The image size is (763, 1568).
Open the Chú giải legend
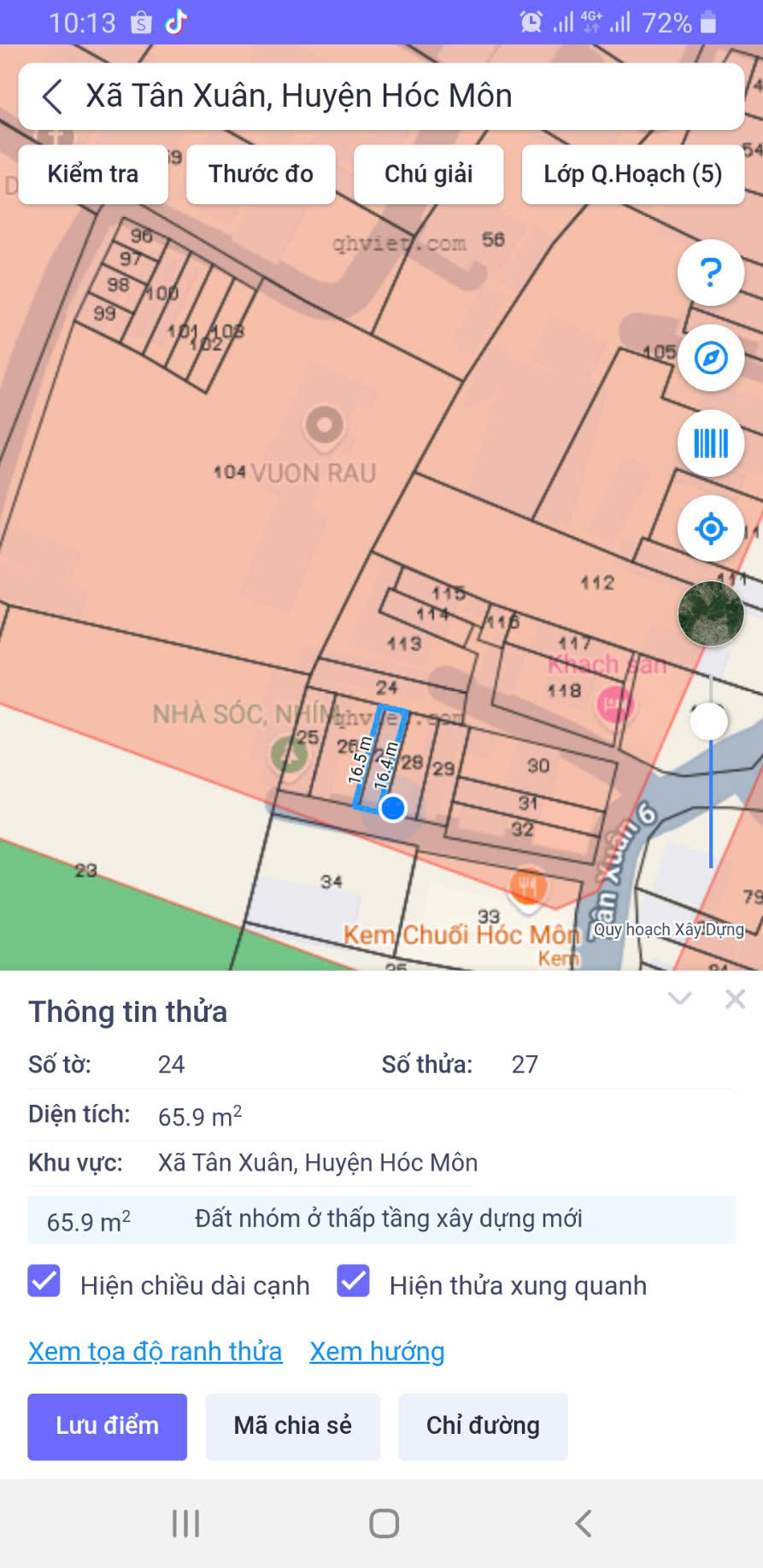[428, 174]
